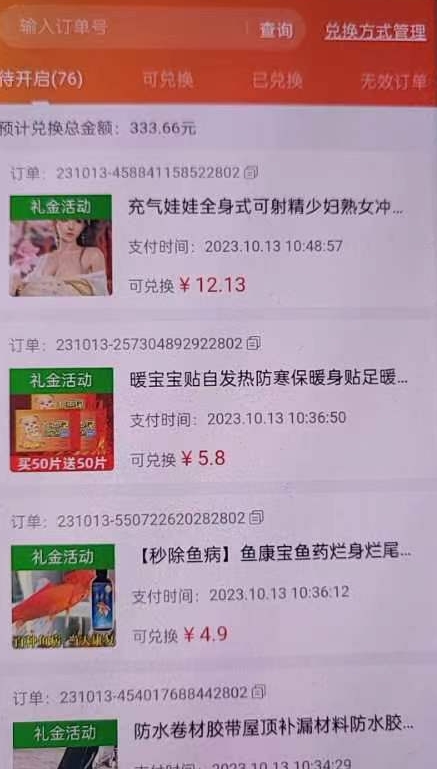Copy order number 231013-550722620282802
This screenshot has height=769, width=437.
coord(256,518)
